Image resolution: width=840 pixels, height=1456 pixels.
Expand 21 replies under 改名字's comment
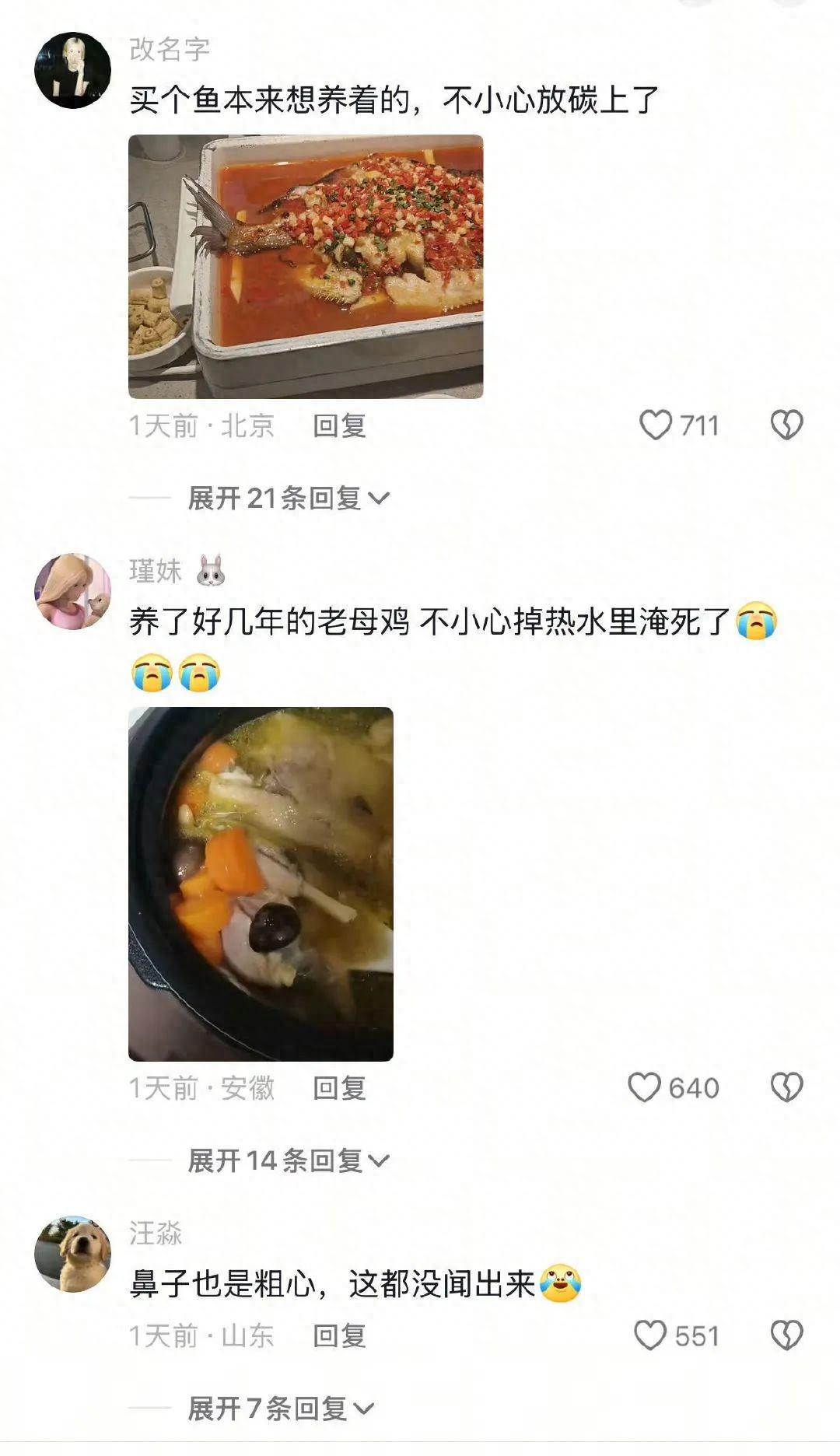(288, 498)
